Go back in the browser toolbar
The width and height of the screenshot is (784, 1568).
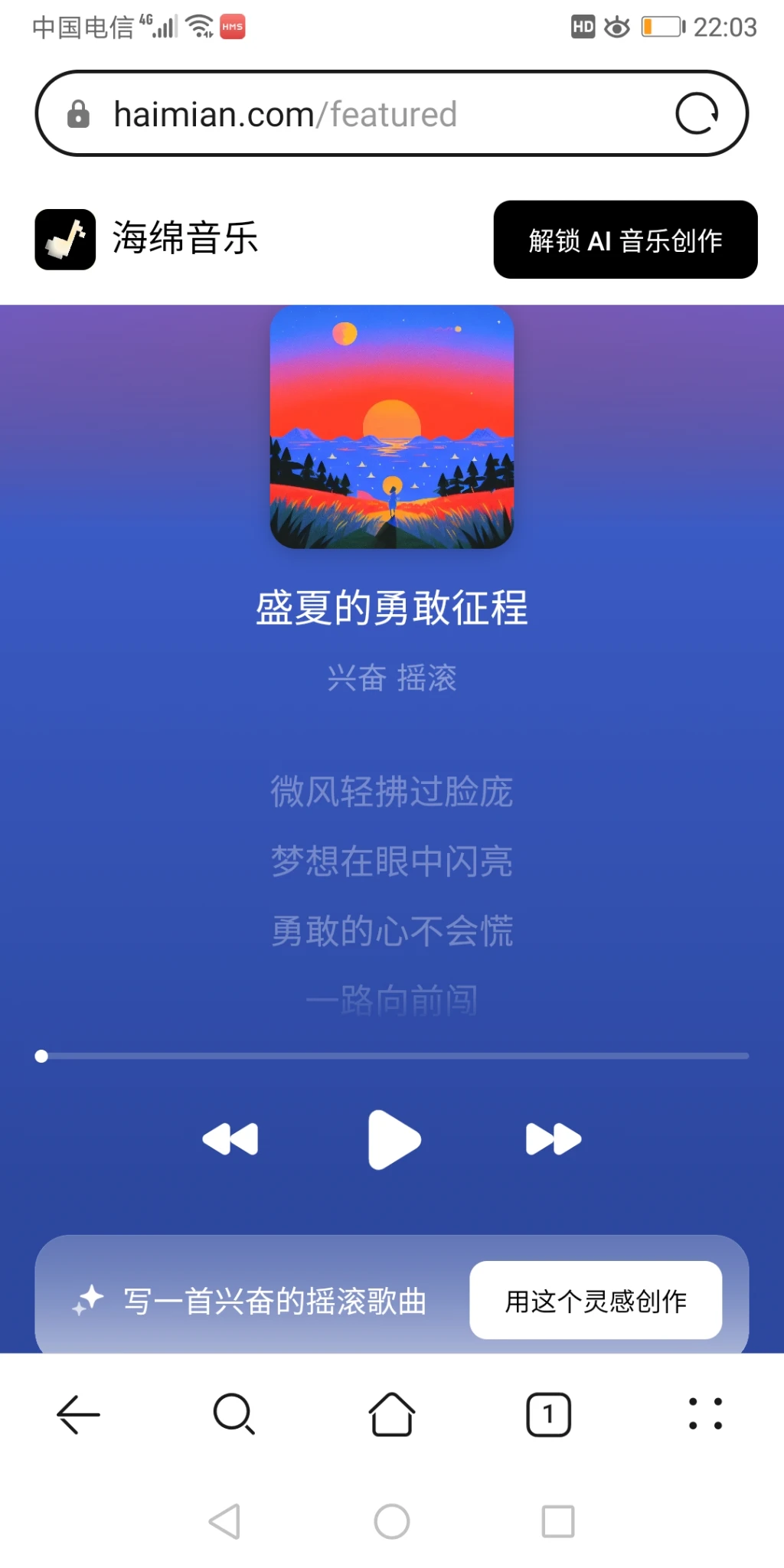[78, 1413]
